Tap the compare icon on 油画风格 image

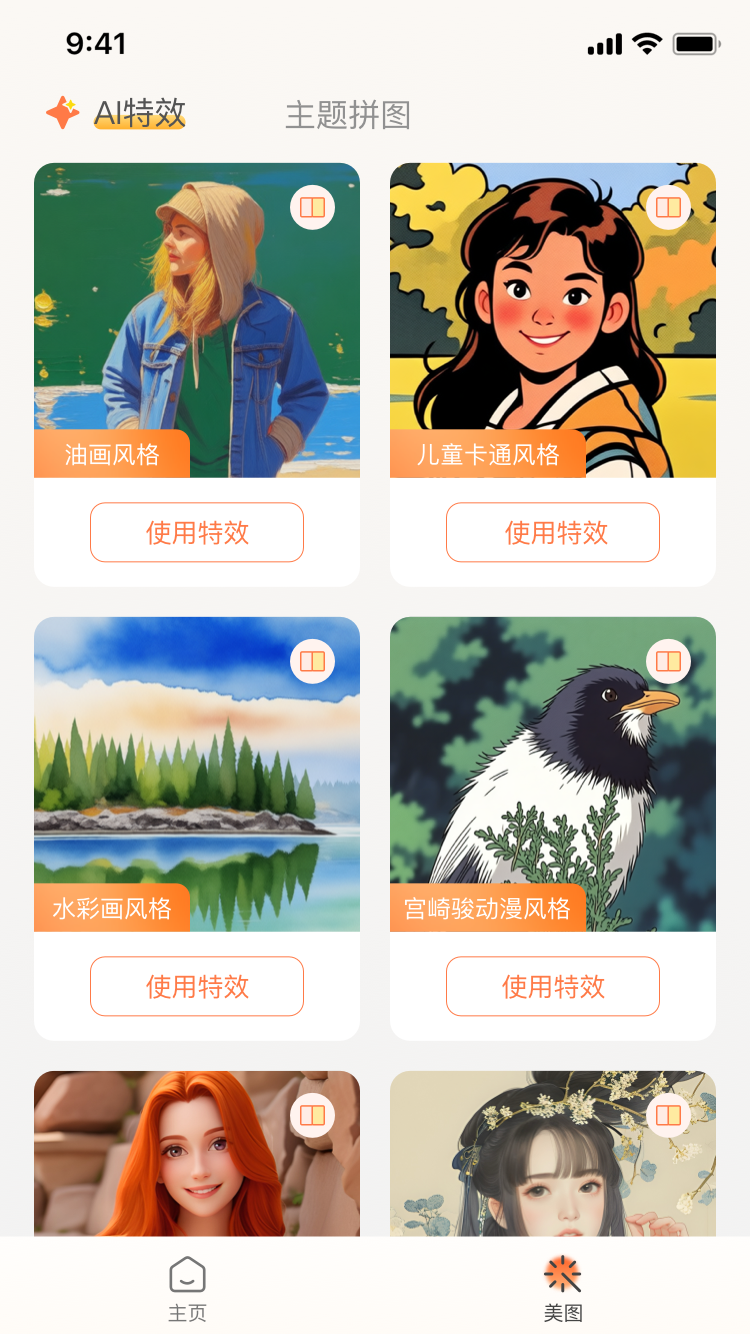pyautogui.click(x=312, y=208)
